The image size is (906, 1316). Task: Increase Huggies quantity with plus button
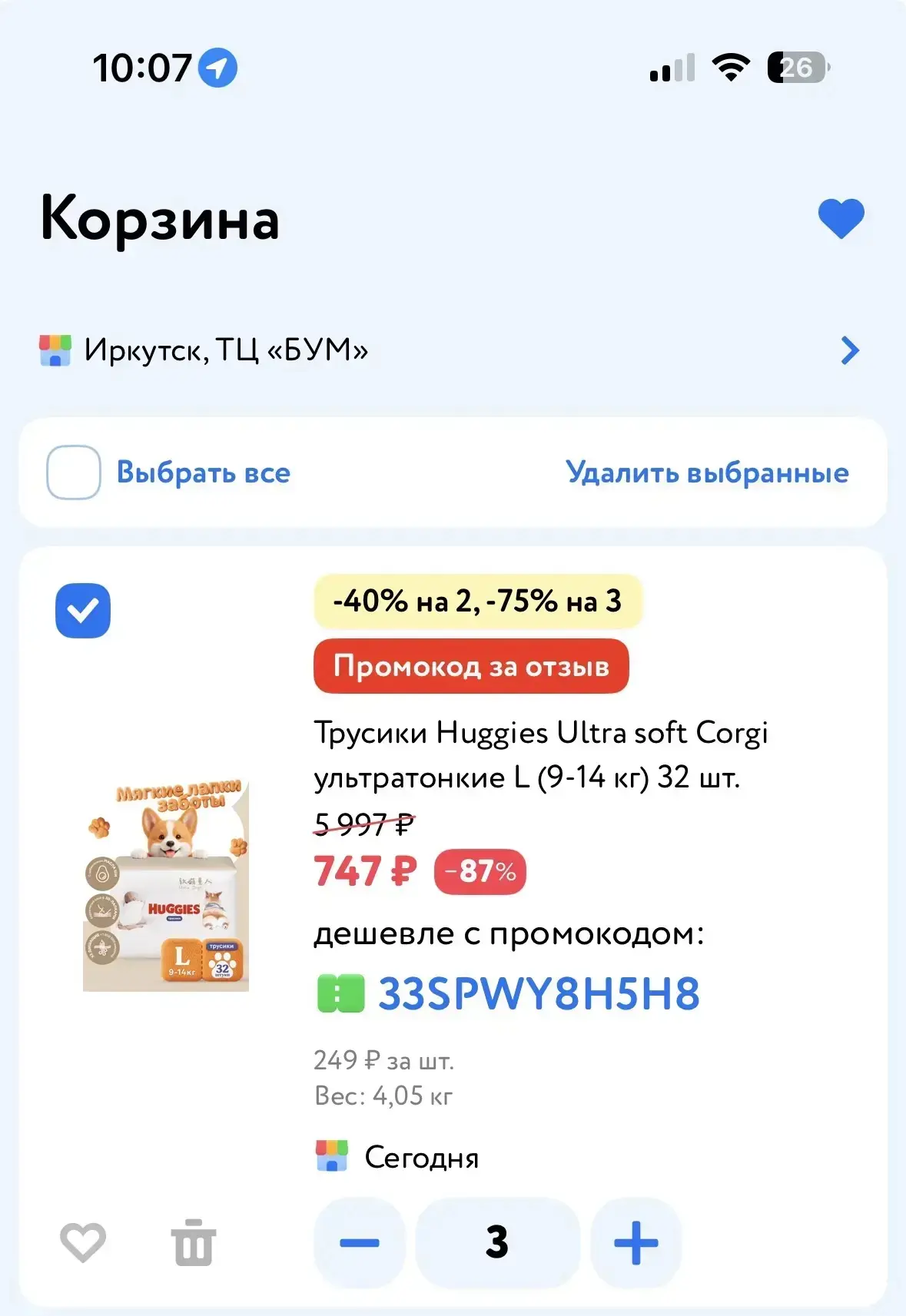click(636, 1242)
